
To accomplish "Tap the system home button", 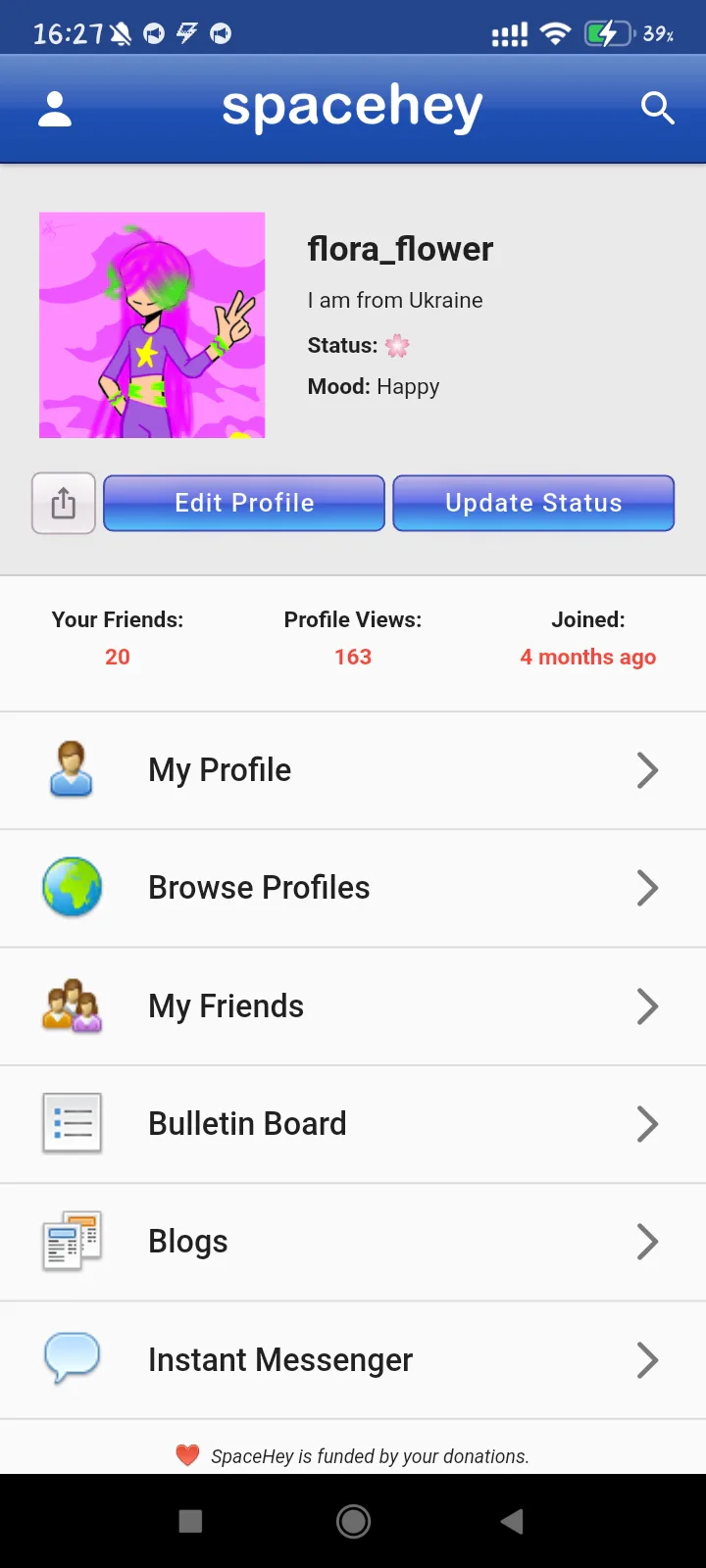I will point(353,1521).
